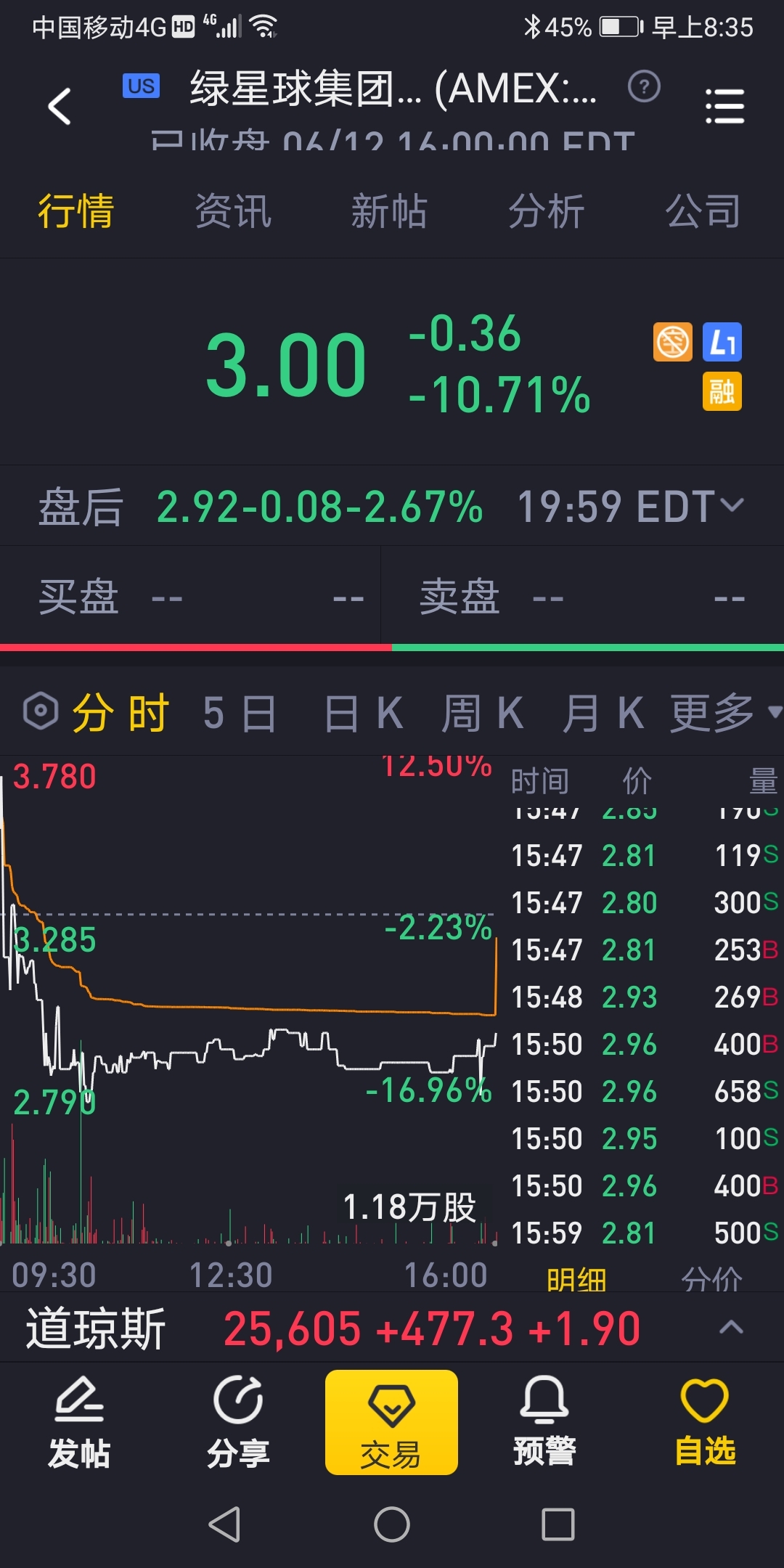This screenshot has height=1568, width=784.
Task: Switch chart to 周K
Action: [483, 713]
